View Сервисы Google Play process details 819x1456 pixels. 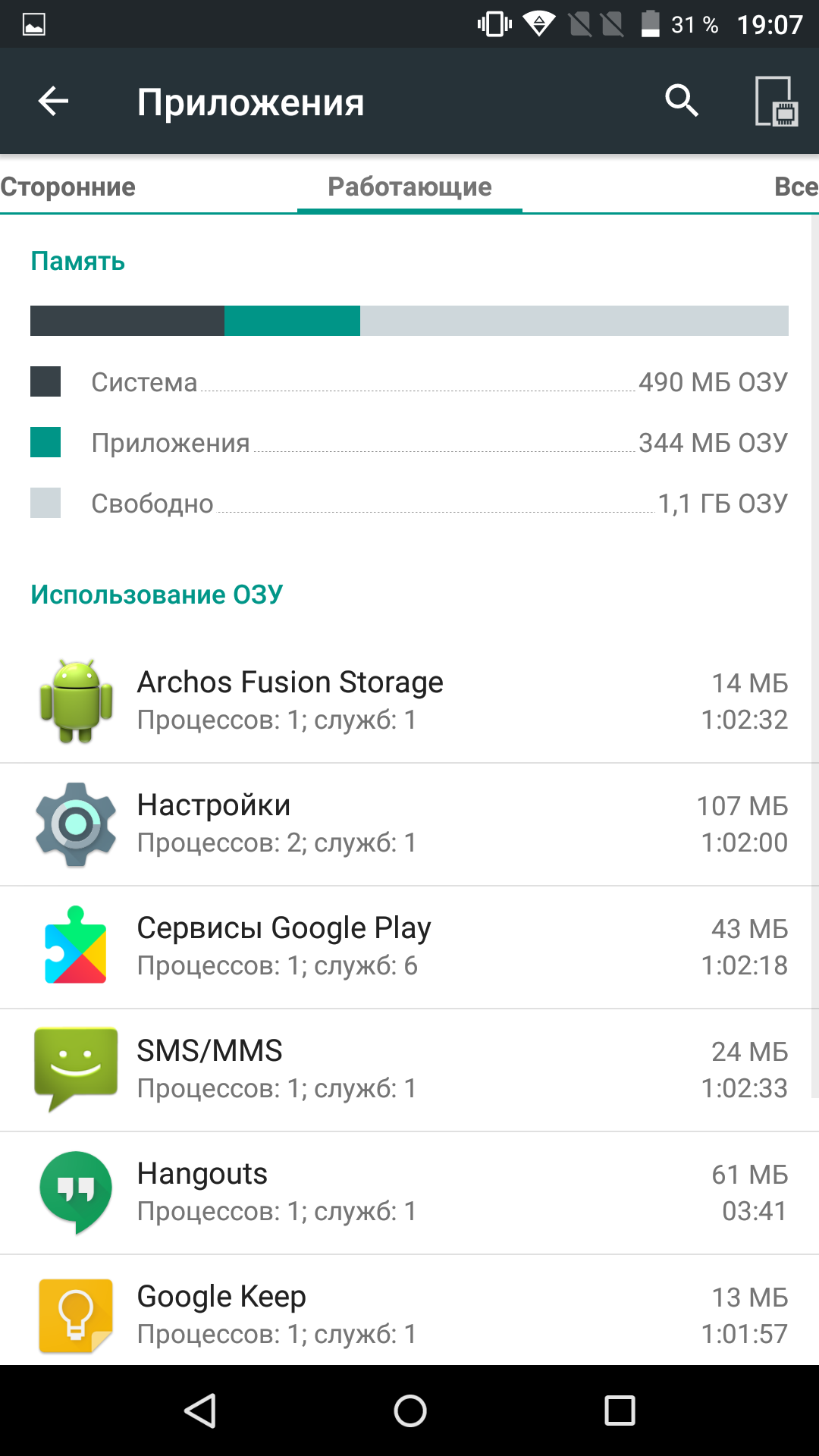(409, 947)
